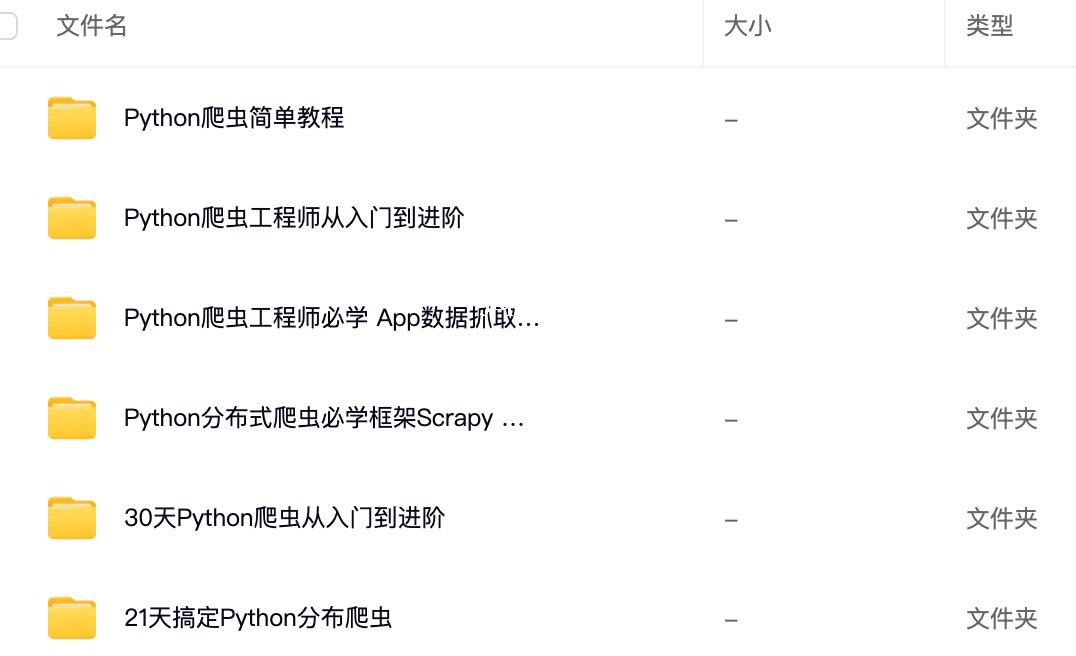Sort files by the 类型 column
Viewport: 1076px width, 656px height.
click(x=989, y=26)
